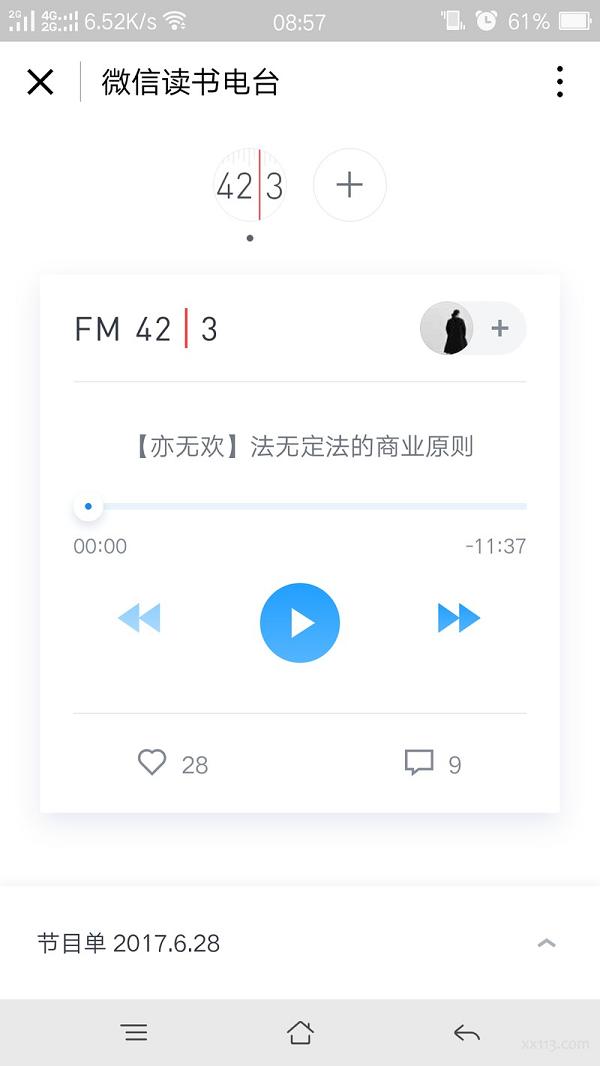Skip forward to the next episode
The image size is (600, 1066).
[459, 619]
